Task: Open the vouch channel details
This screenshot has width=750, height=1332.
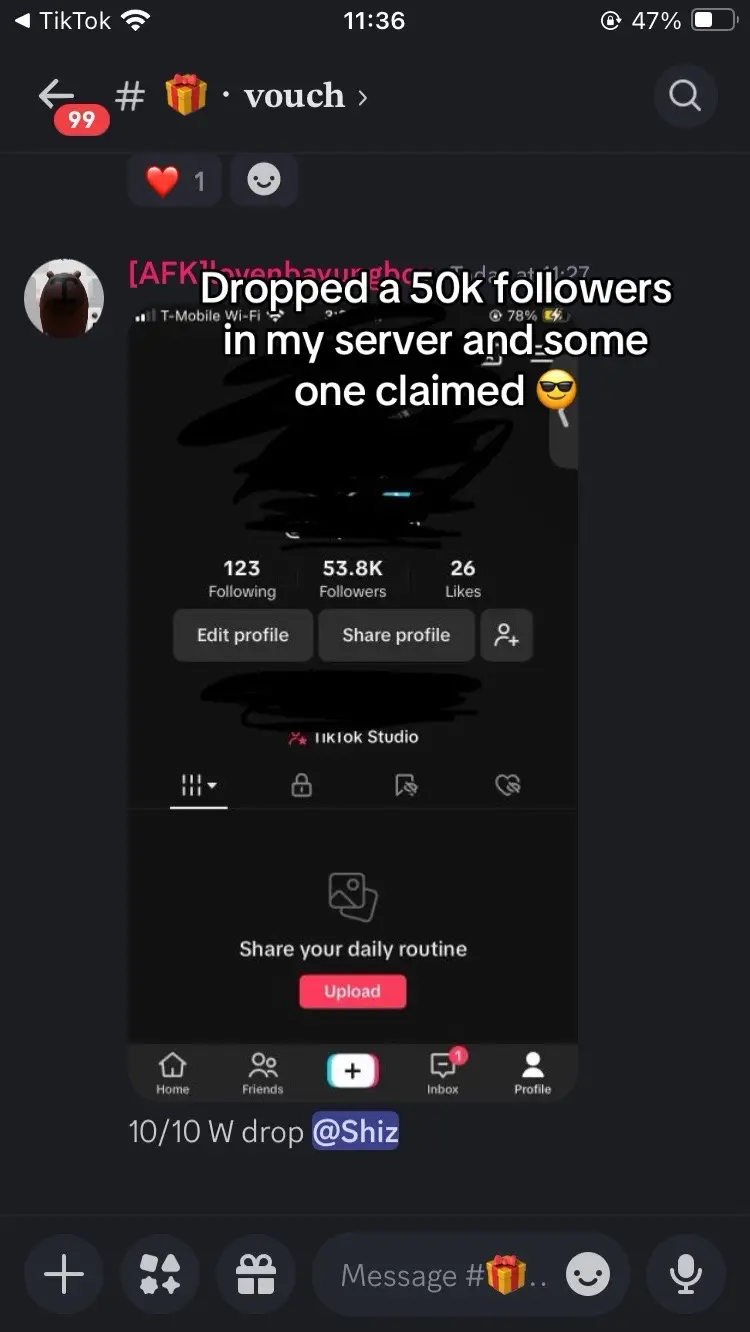Action: click(x=295, y=97)
